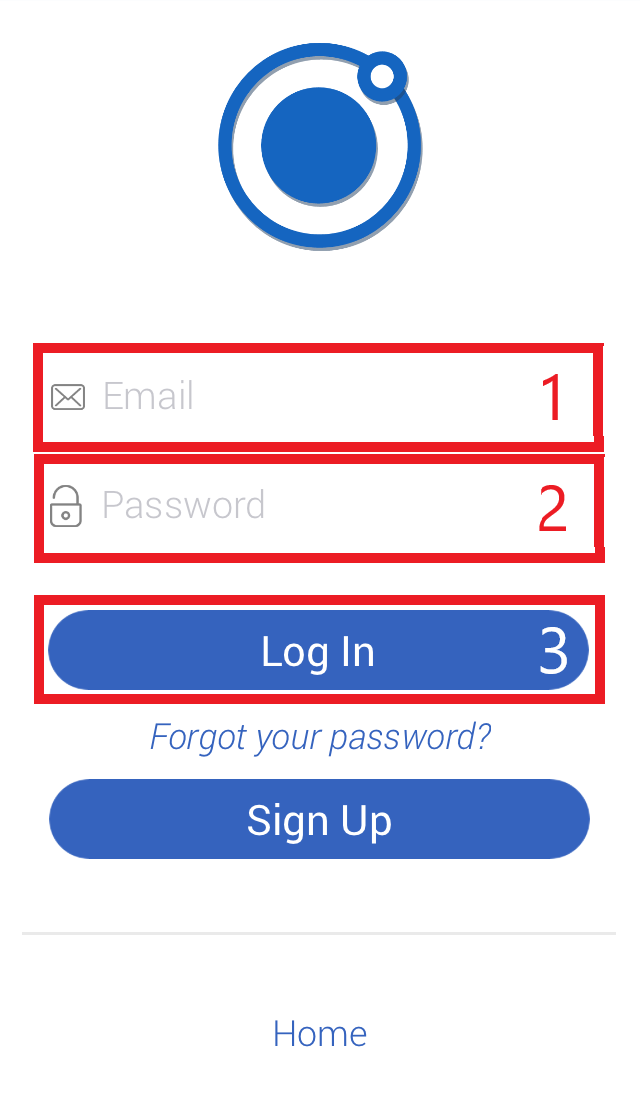Tap the Sign Up button
This screenshot has width=640, height=1096.
point(319,819)
